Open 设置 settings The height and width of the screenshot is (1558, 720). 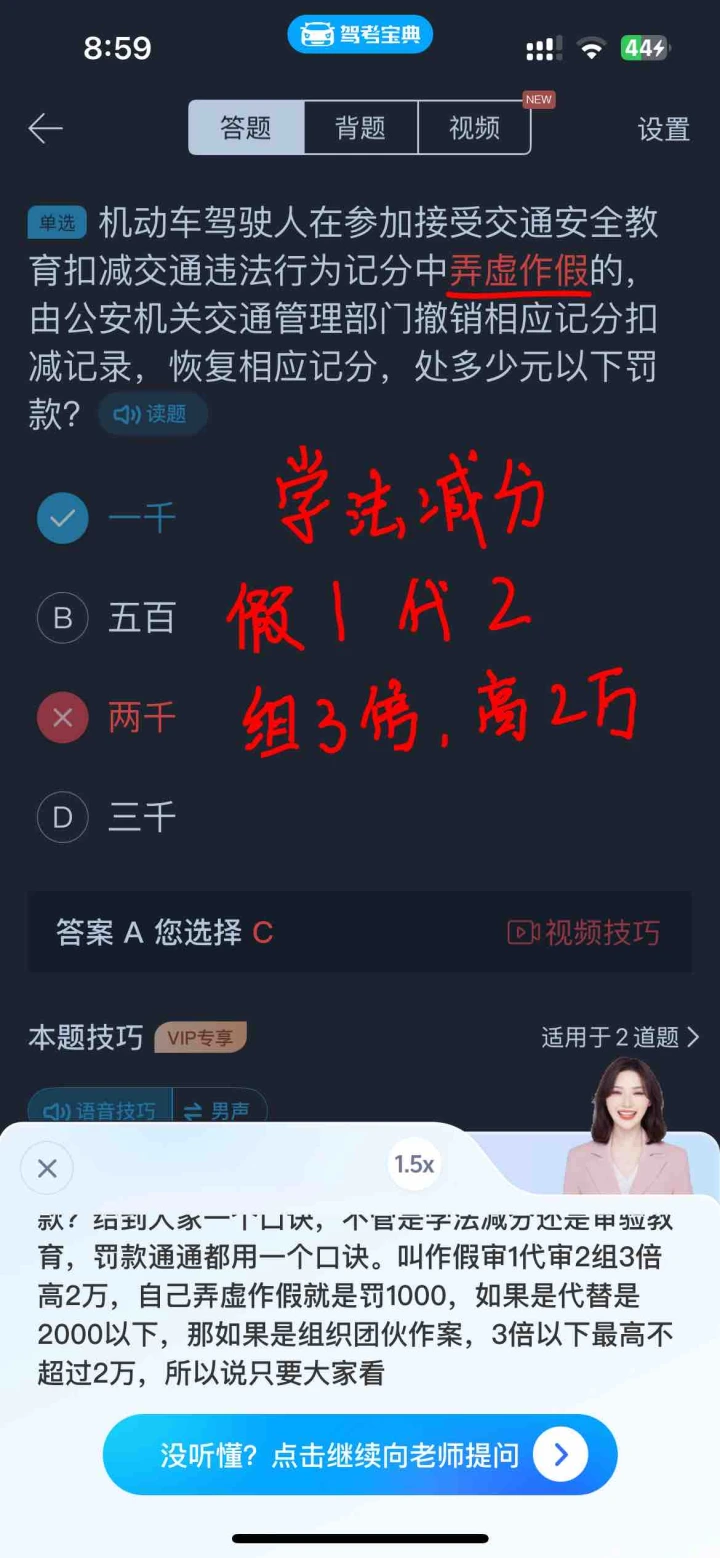click(x=664, y=129)
